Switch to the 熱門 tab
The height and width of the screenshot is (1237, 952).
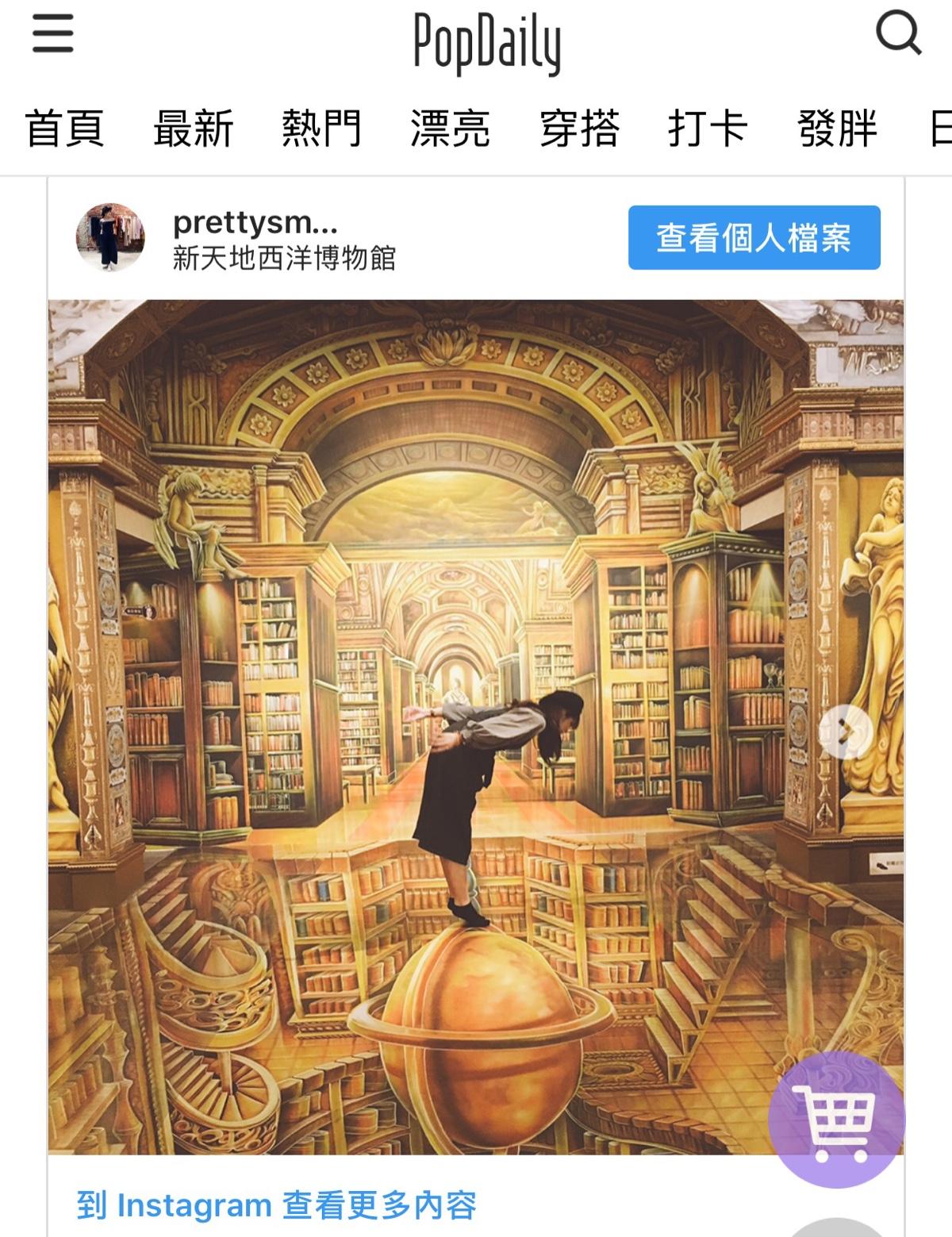(x=321, y=129)
